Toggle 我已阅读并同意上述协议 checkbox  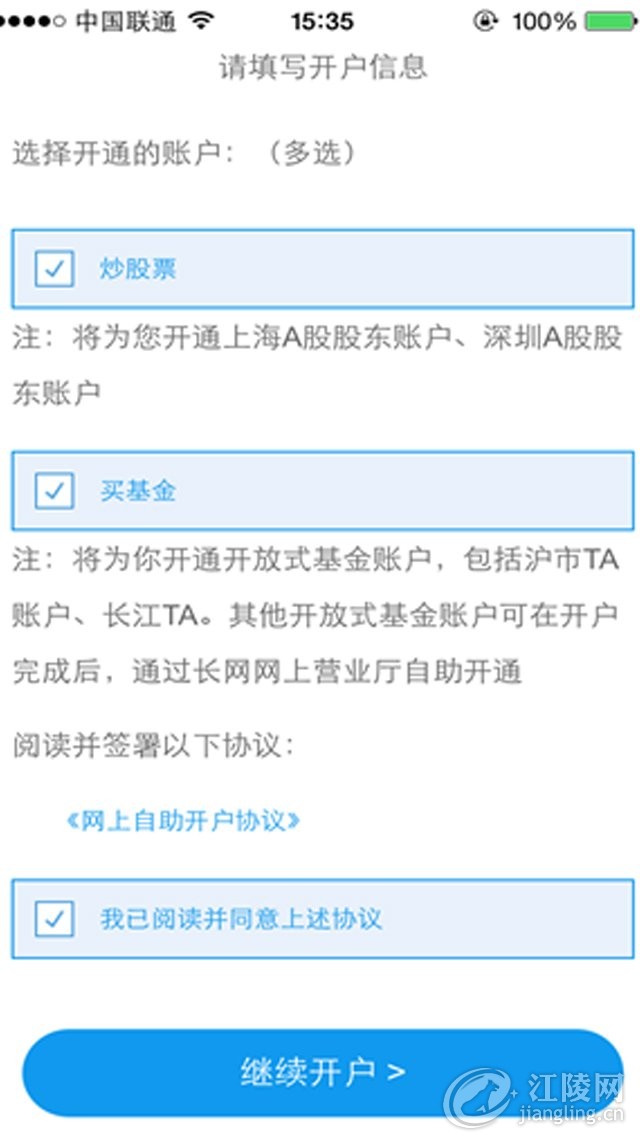point(54,919)
